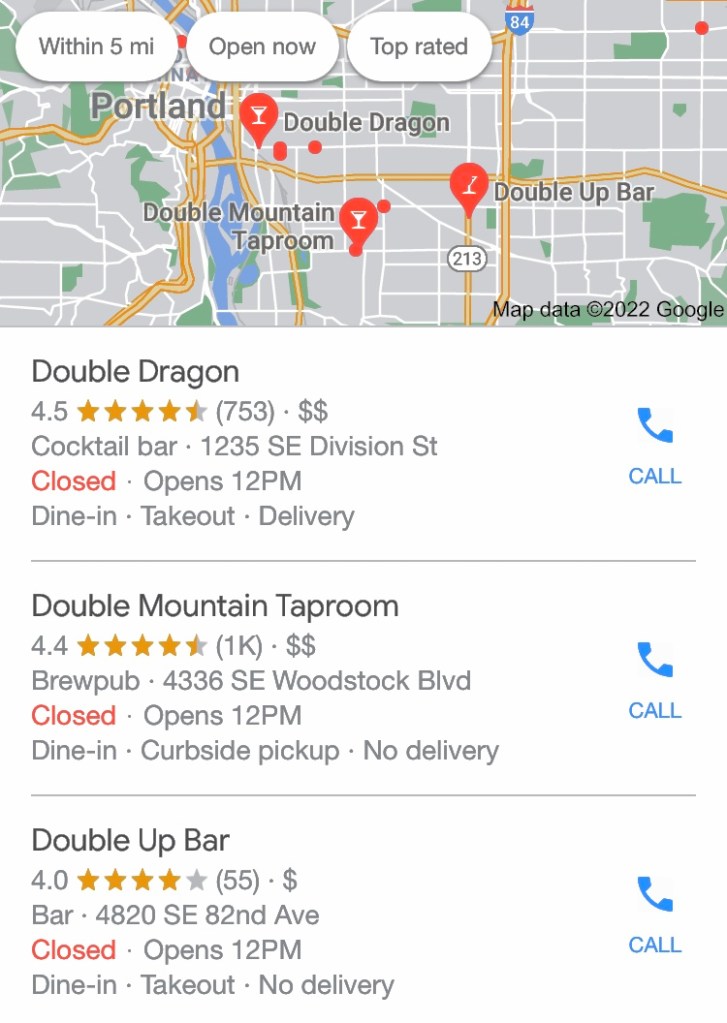The height and width of the screenshot is (1023, 727).
Task: Filter results by Open now
Action: pyautogui.click(x=262, y=46)
